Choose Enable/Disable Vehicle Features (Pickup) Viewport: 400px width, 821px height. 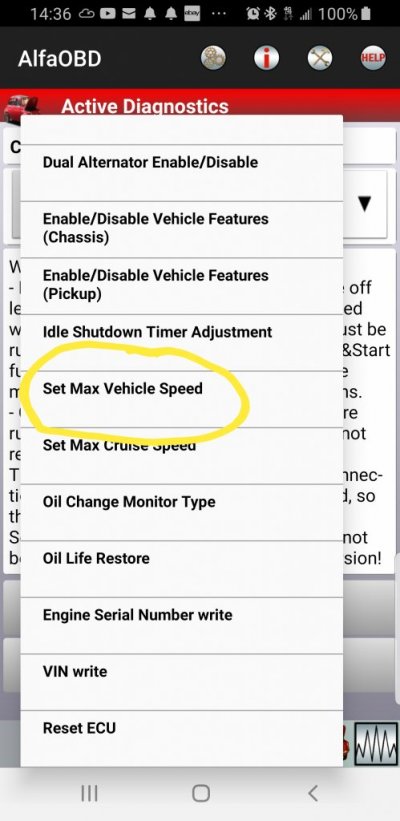tap(182, 286)
